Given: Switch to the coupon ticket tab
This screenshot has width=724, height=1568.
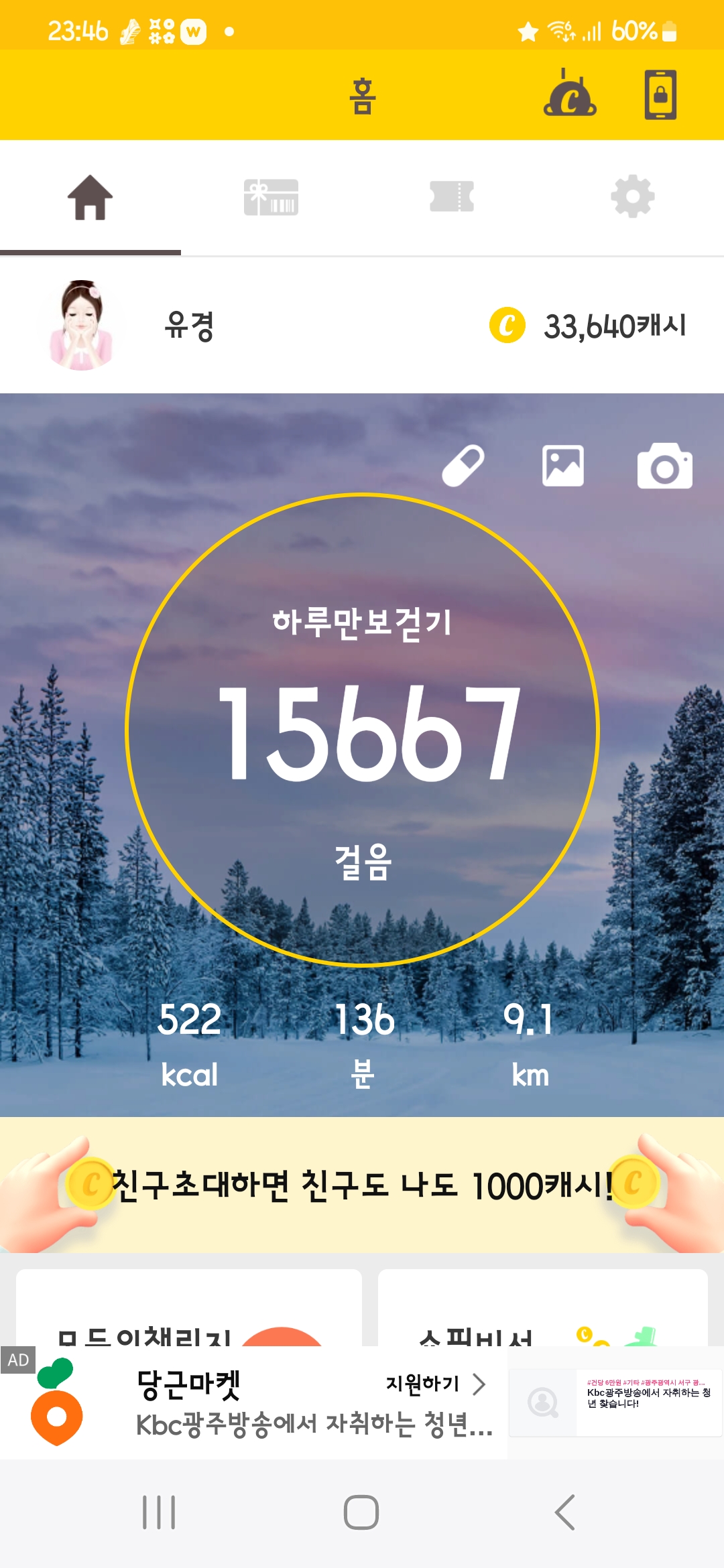Looking at the screenshot, I should [x=452, y=197].
